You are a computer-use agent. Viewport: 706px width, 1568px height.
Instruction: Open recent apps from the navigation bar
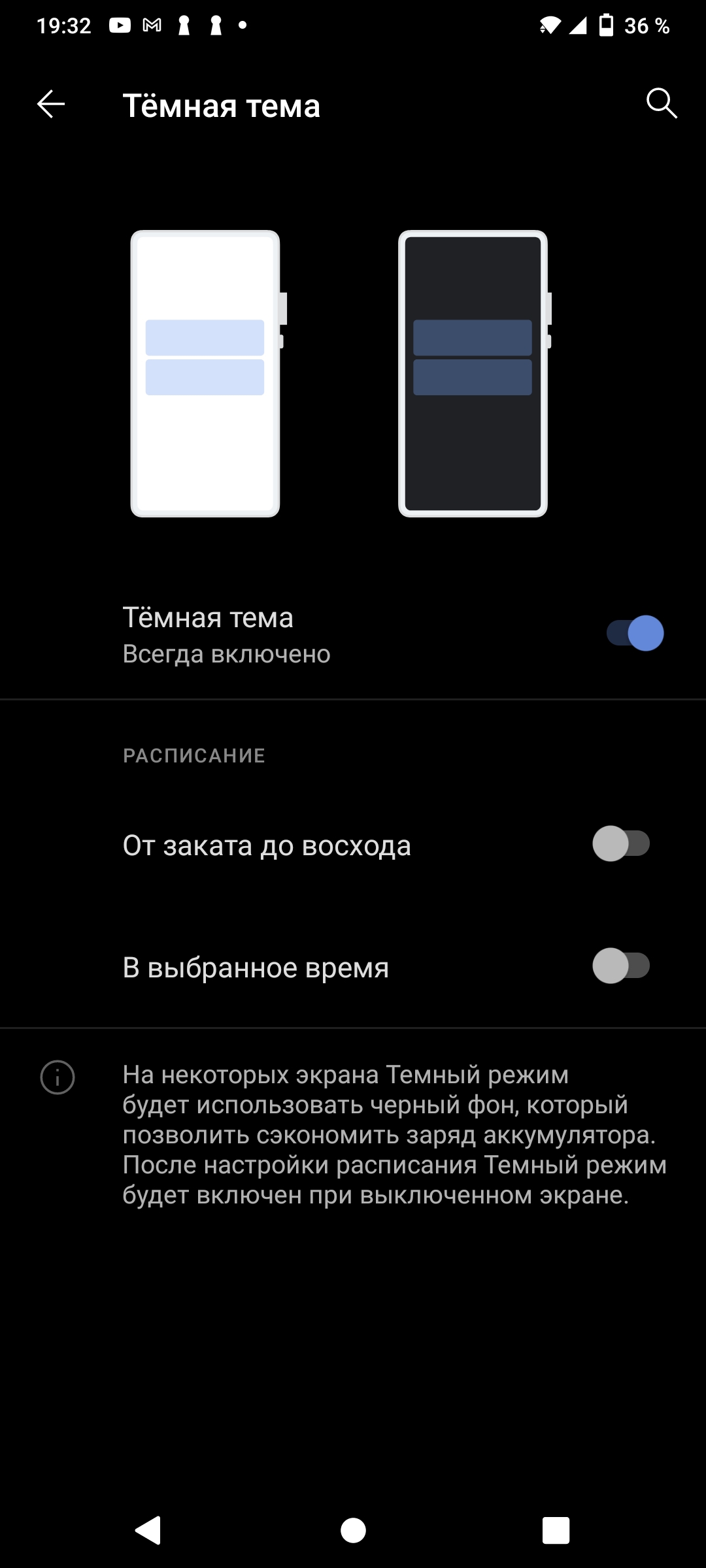556,1530
